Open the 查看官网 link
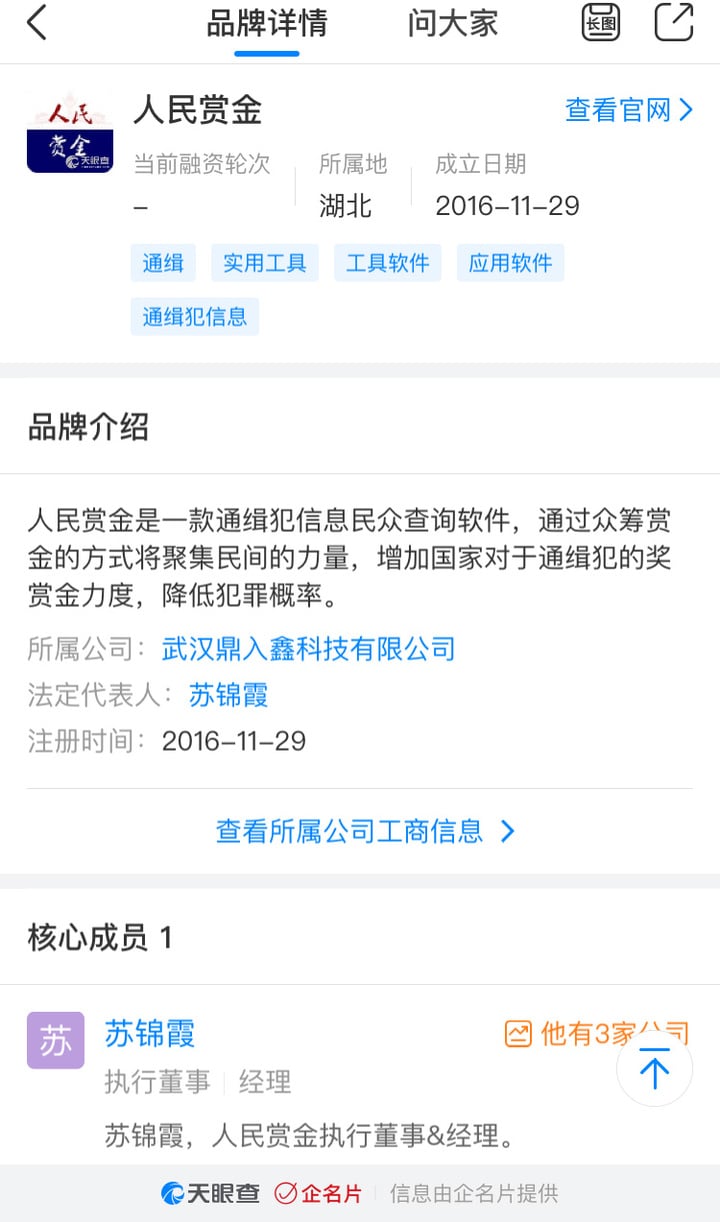 [x=629, y=110]
